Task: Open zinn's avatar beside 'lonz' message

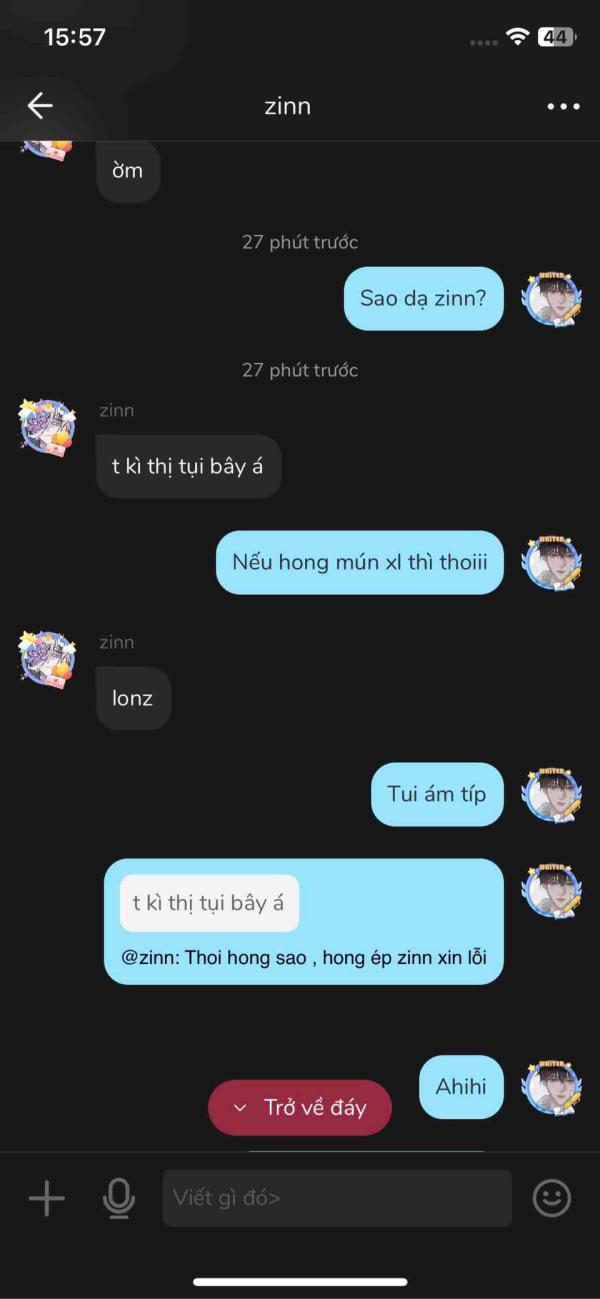Action: (47, 659)
